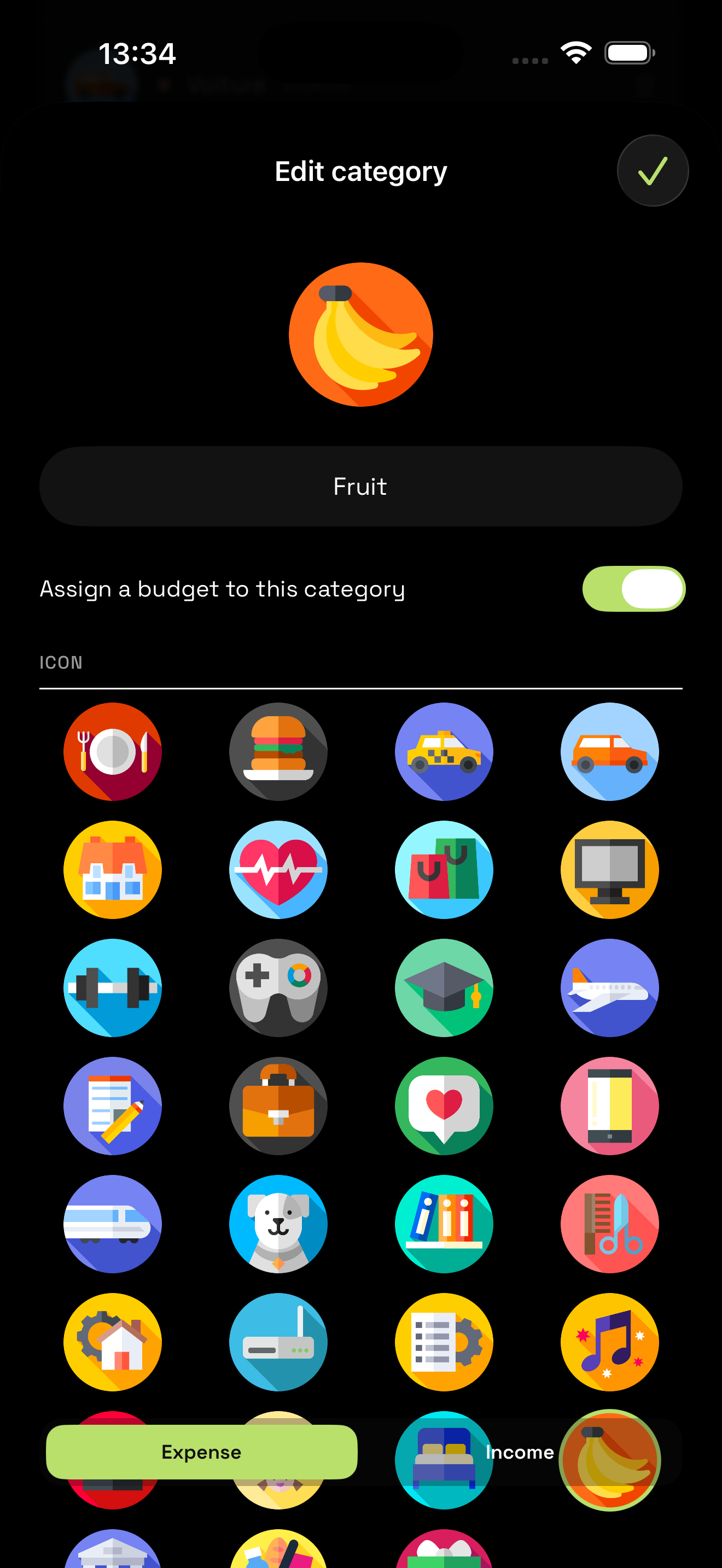722x1568 pixels.
Task: Select the wifi router icon
Action: (x=278, y=1342)
